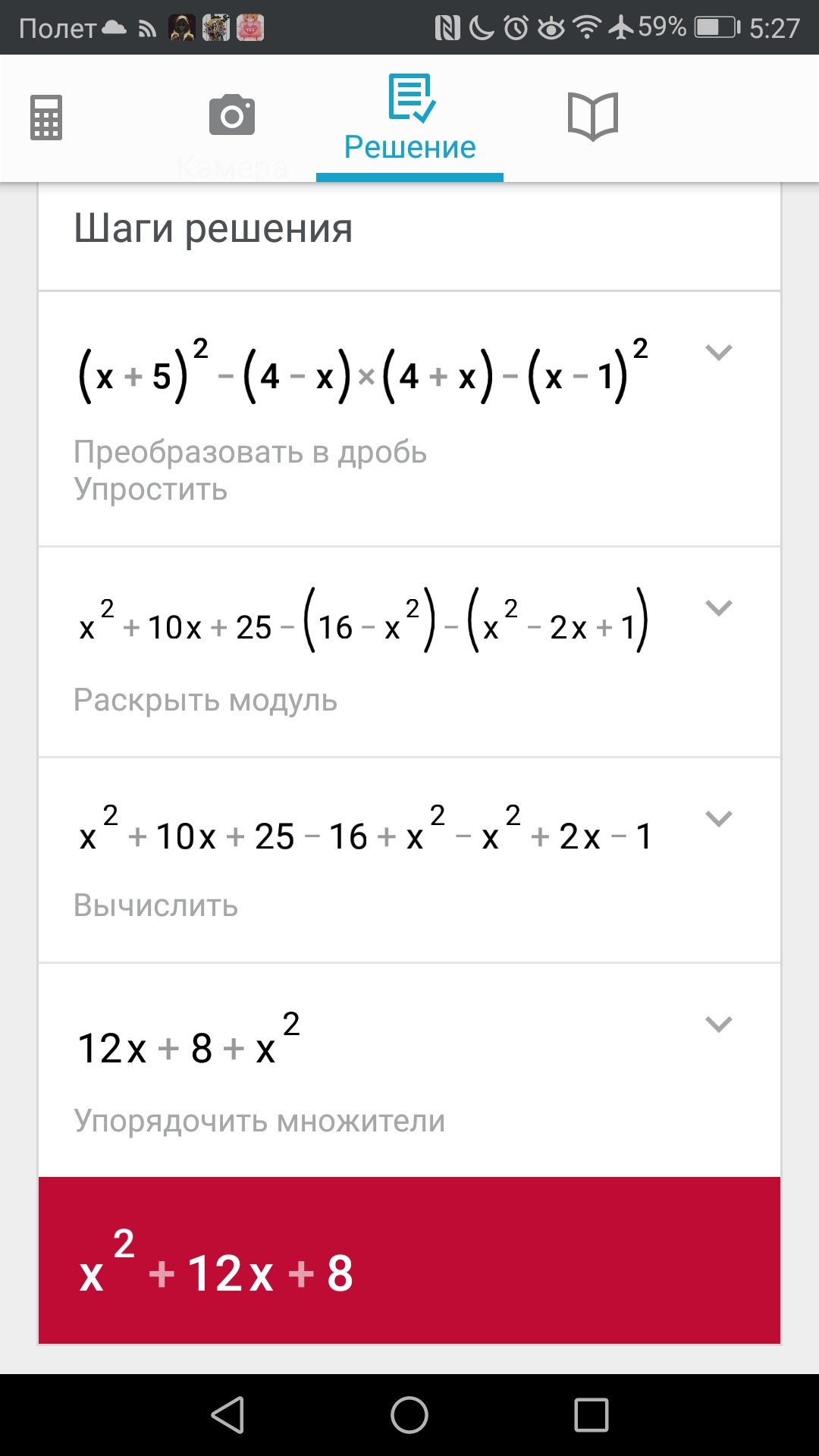Go to the home screen
This screenshot has height=1456, width=819.
[409, 1415]
